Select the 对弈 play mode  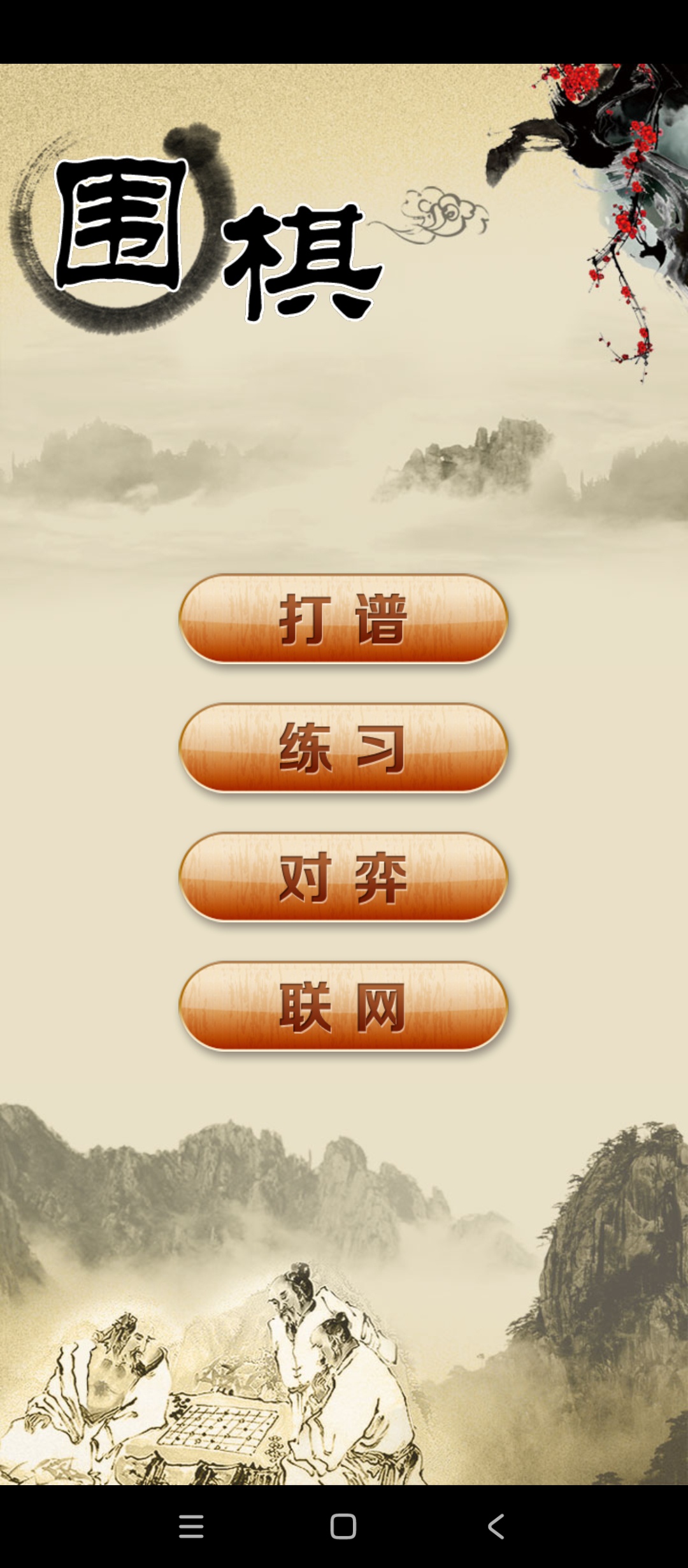[343, 878]
